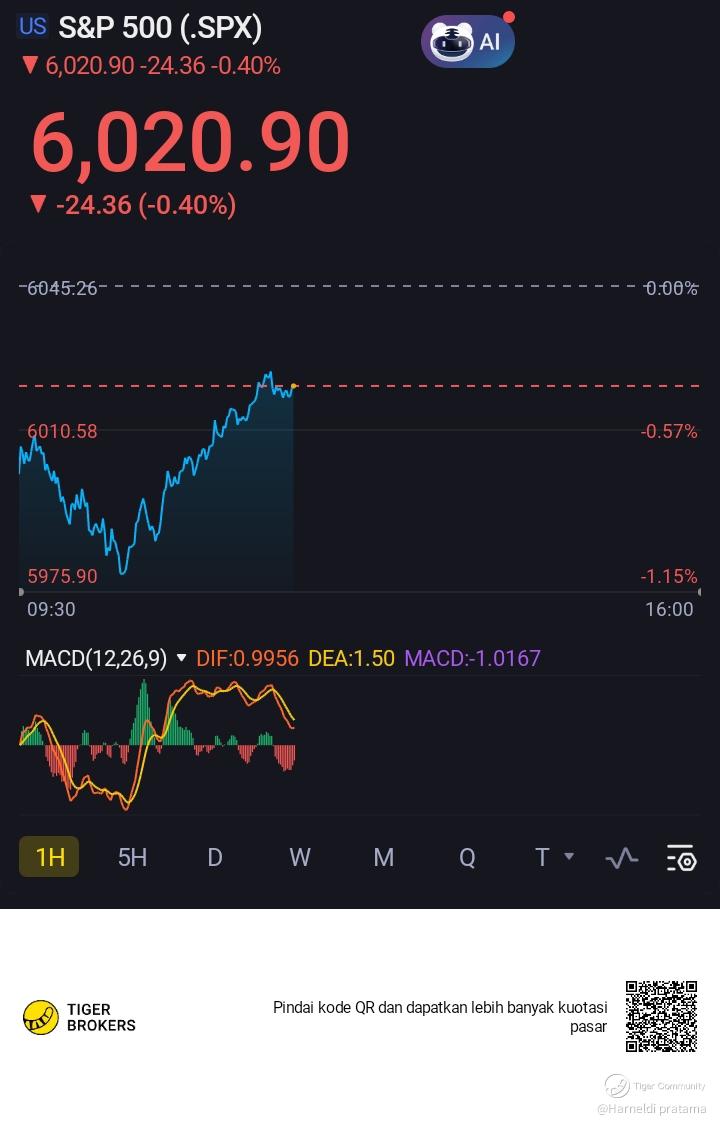720x1125 pixels.
Task: Show the daily D chart
Action: (214, 857)
